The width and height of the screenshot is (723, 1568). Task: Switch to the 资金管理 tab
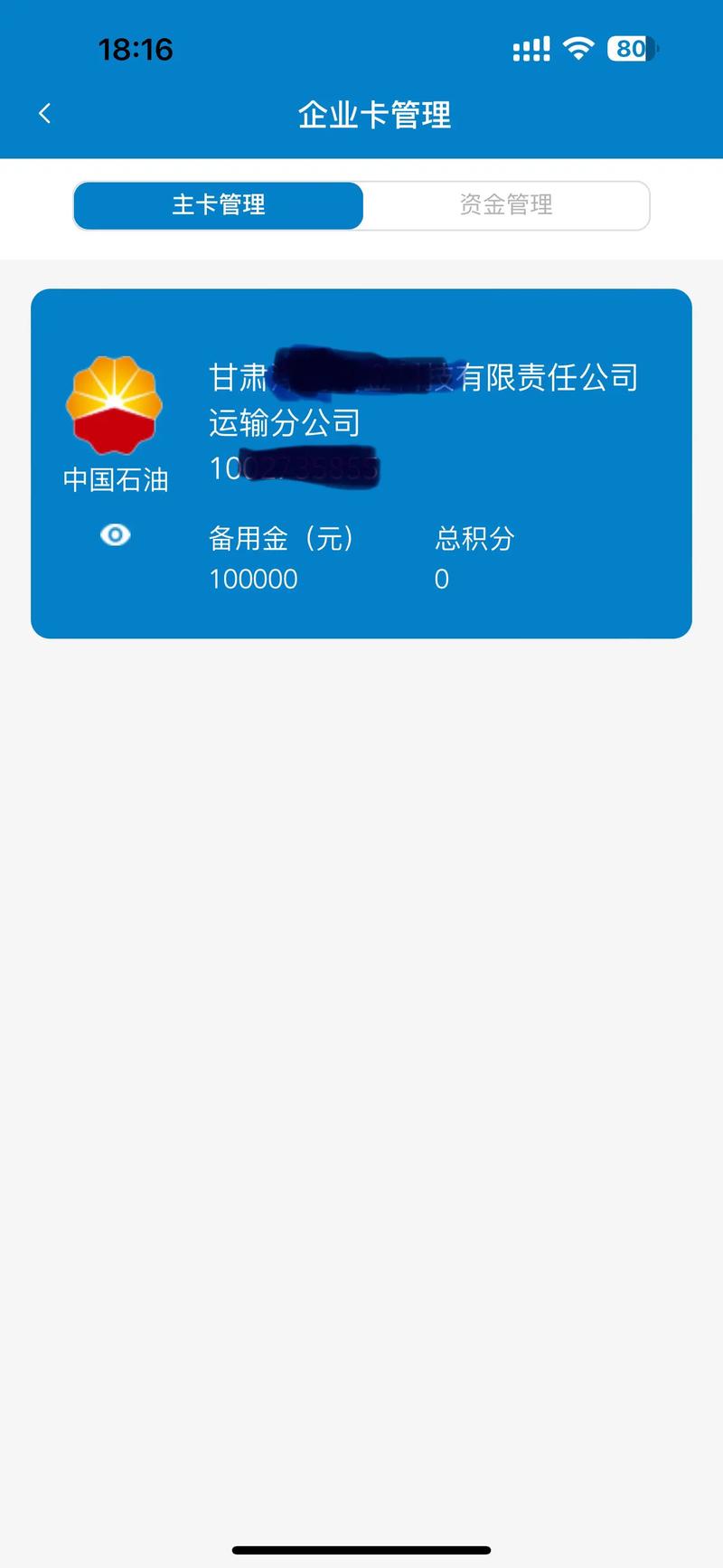coord(506,205)
